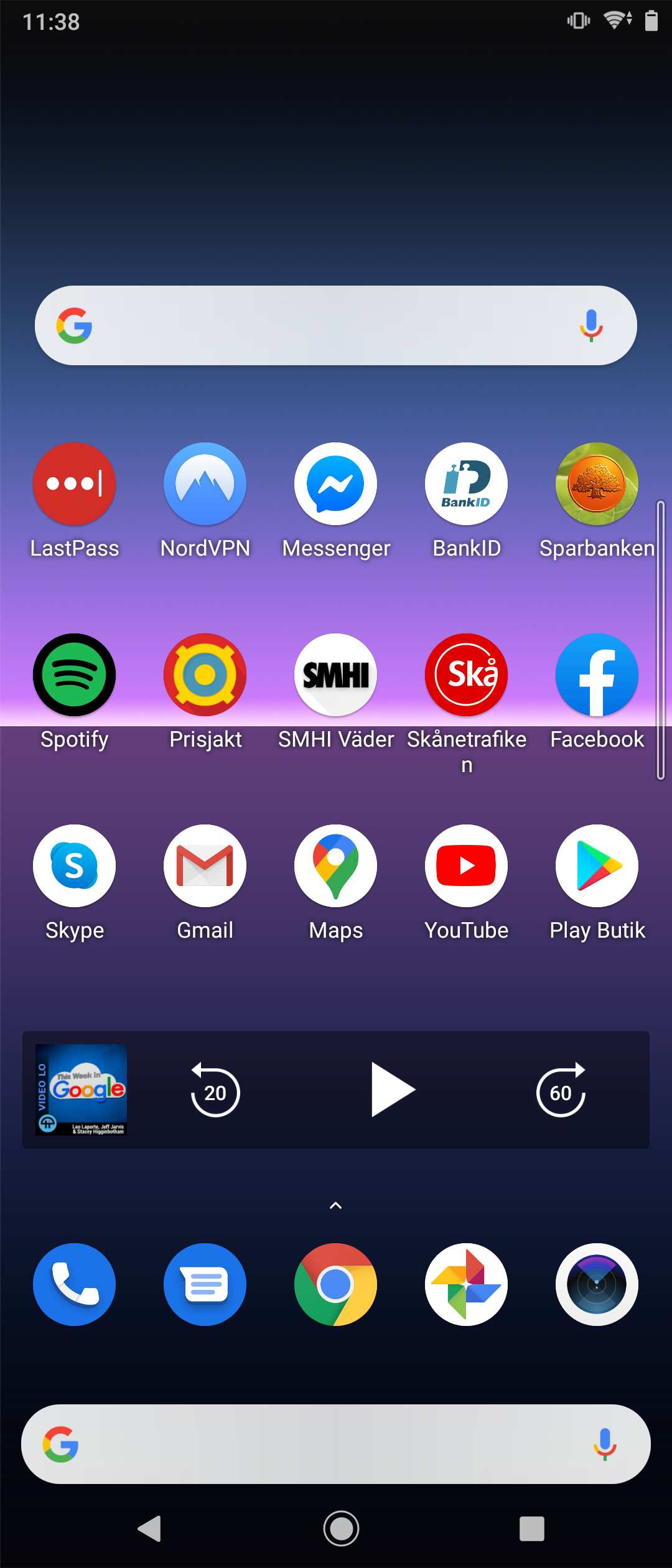
Task: Go to the home screen
Action: (341, 1528)
